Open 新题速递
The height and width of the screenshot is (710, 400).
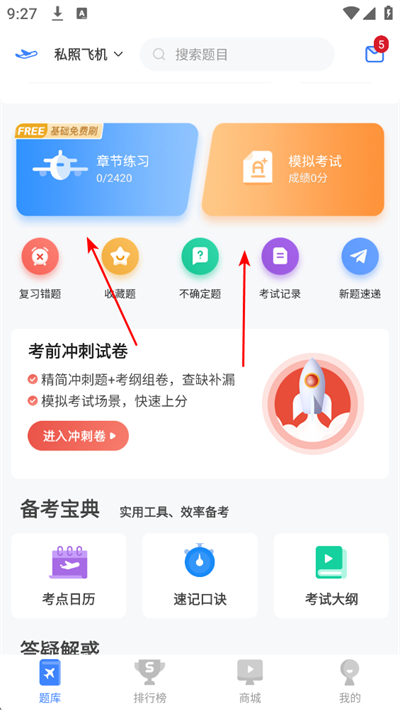360,269
